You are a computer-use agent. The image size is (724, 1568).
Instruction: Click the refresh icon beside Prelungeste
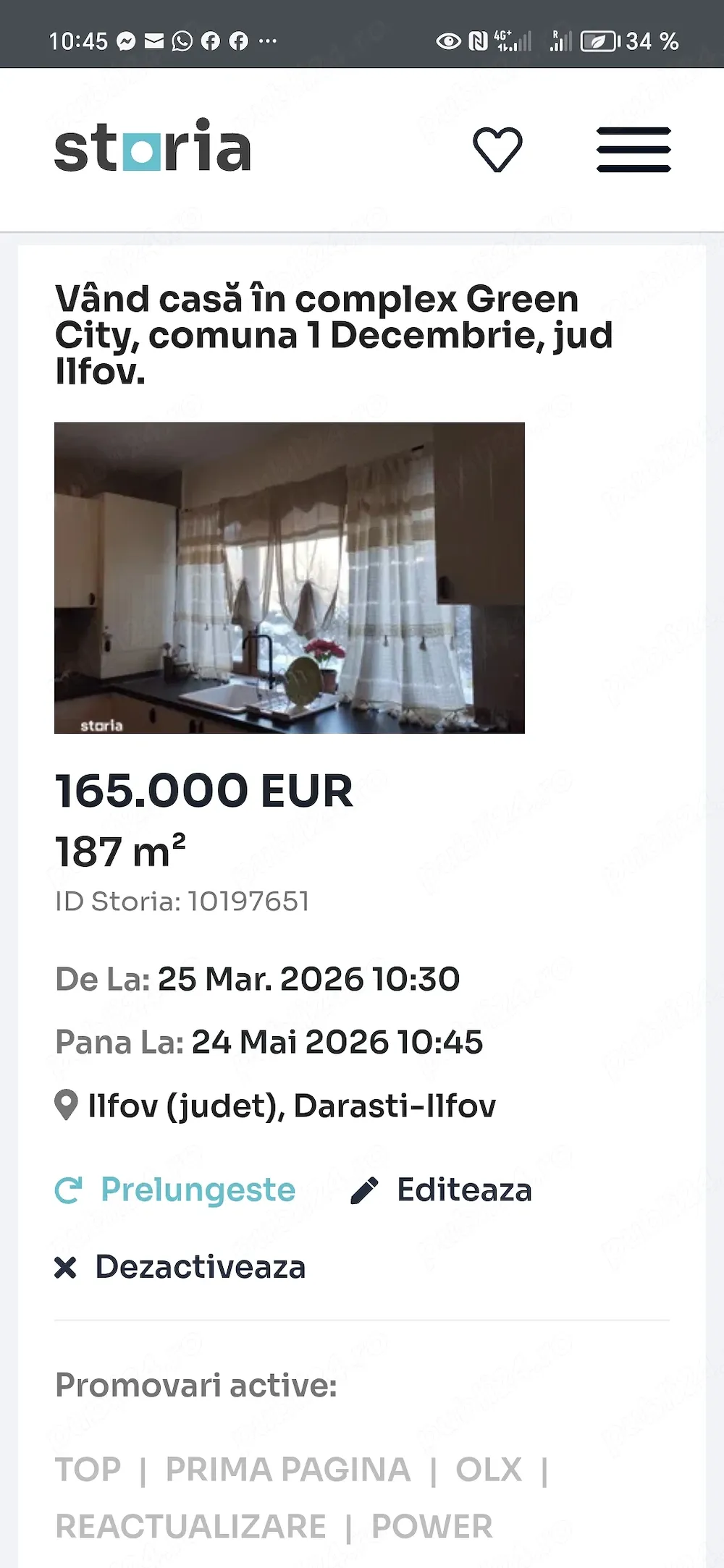tap(69, 1188)
